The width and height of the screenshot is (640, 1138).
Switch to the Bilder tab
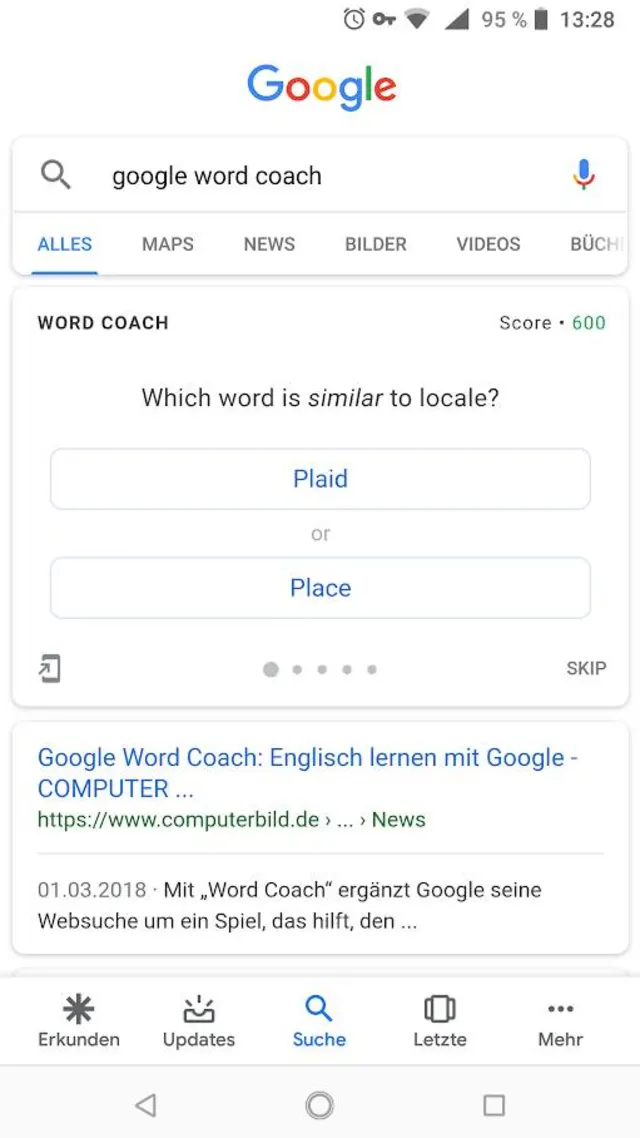376,244
